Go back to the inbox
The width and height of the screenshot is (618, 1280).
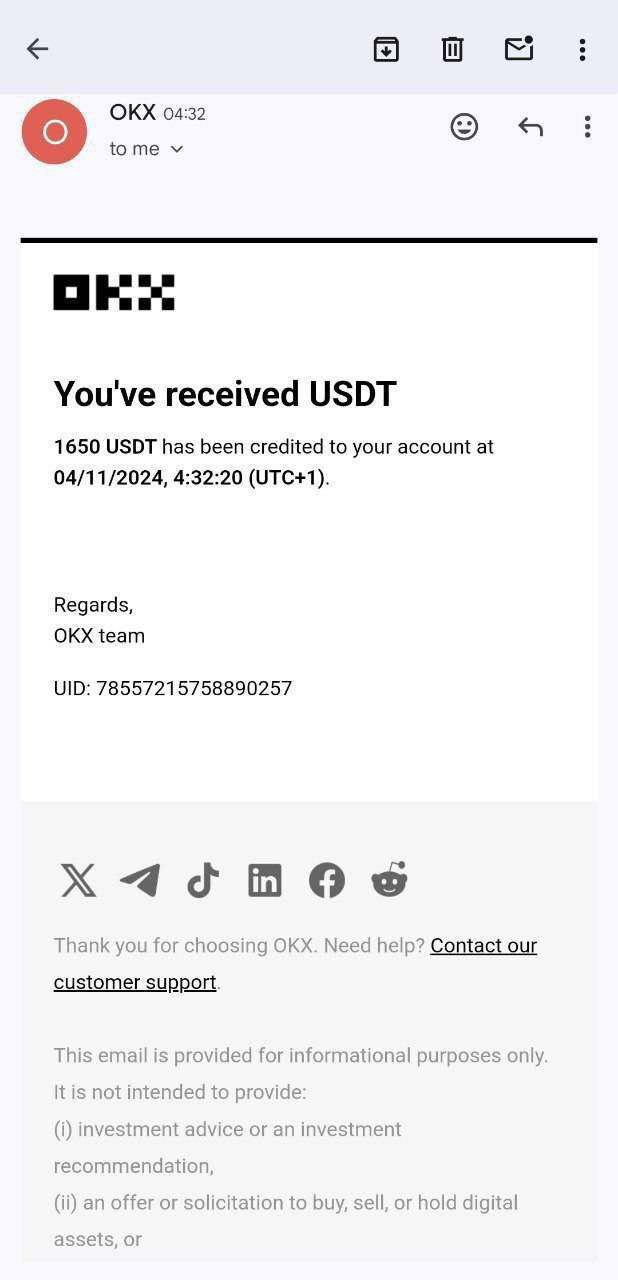point(37,49)
